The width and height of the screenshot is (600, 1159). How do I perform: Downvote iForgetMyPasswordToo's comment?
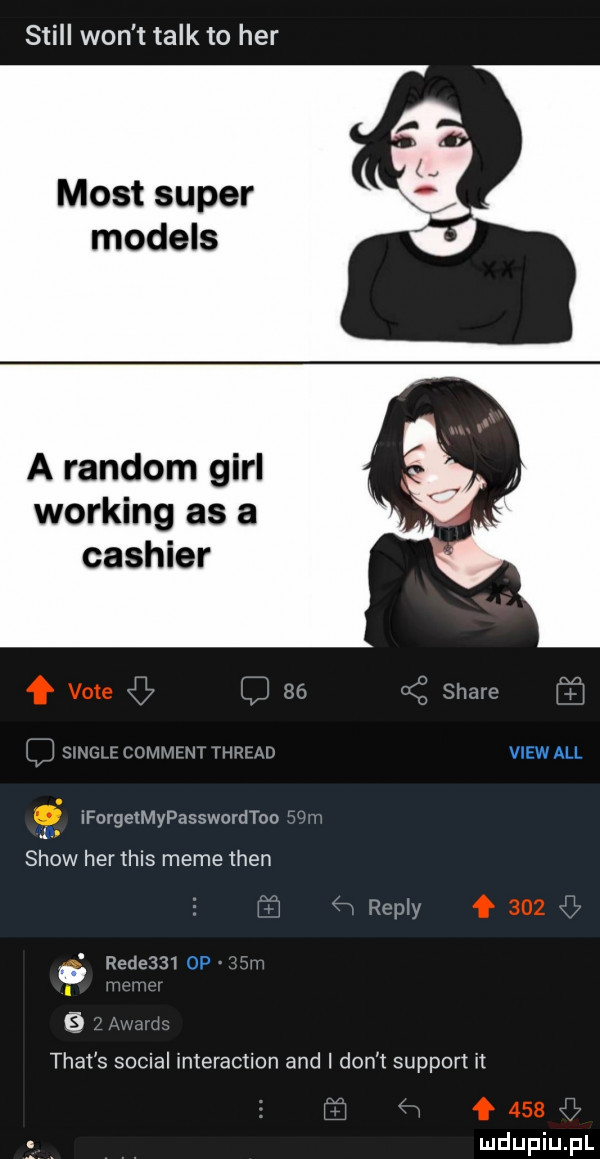570,907
